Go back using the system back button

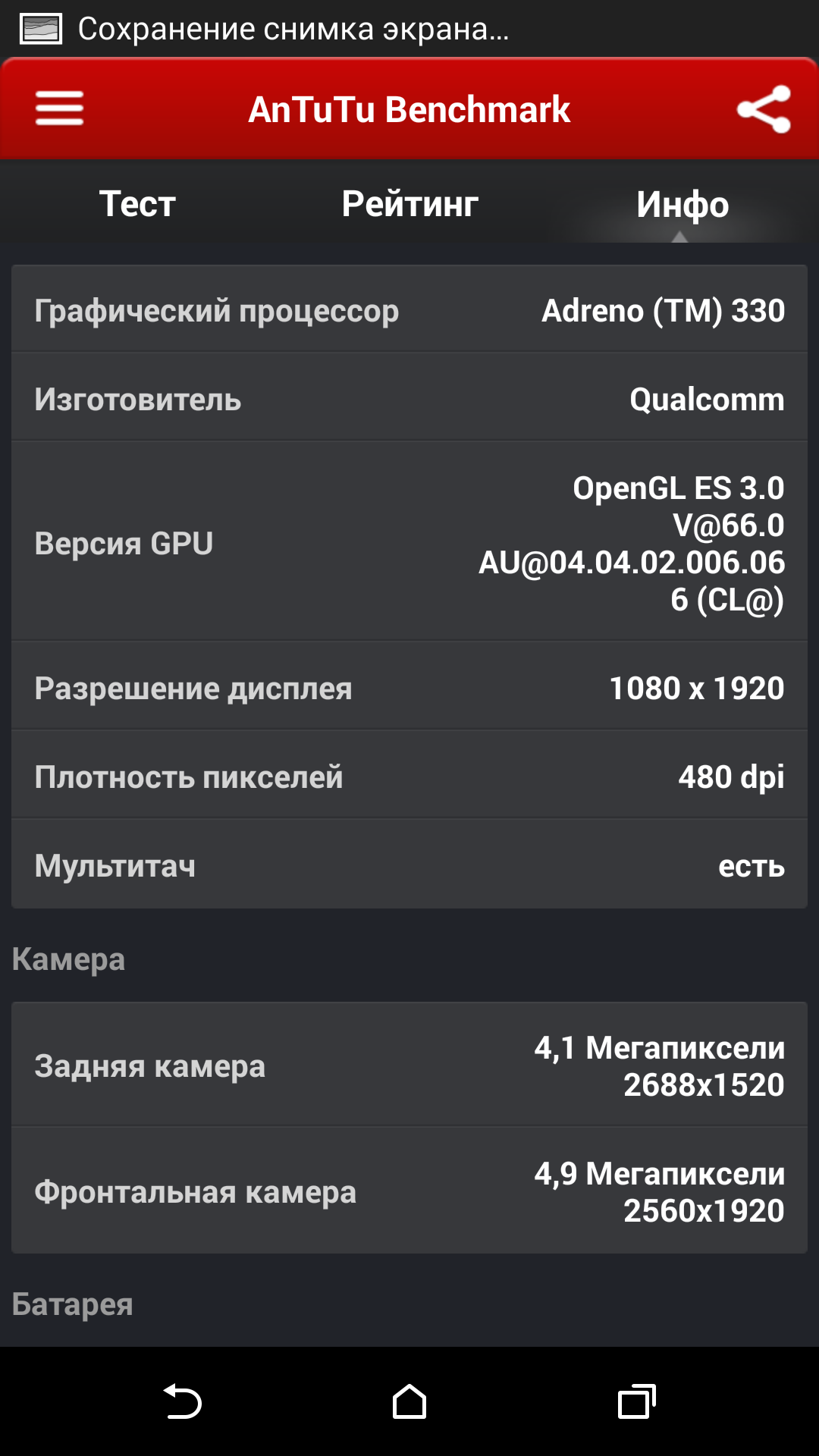(x=182, y=1401)
